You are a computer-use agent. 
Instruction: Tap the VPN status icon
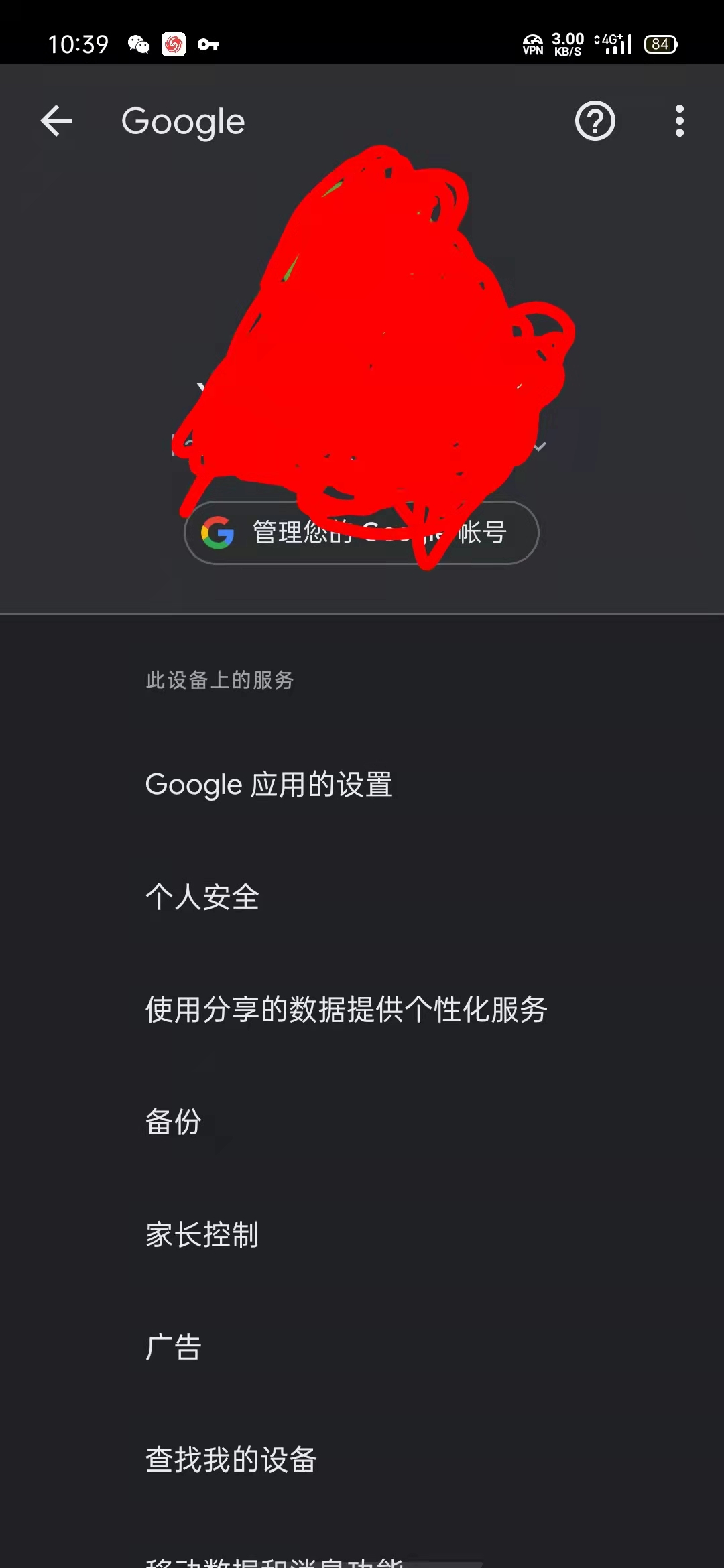click(x=532, y=44)
